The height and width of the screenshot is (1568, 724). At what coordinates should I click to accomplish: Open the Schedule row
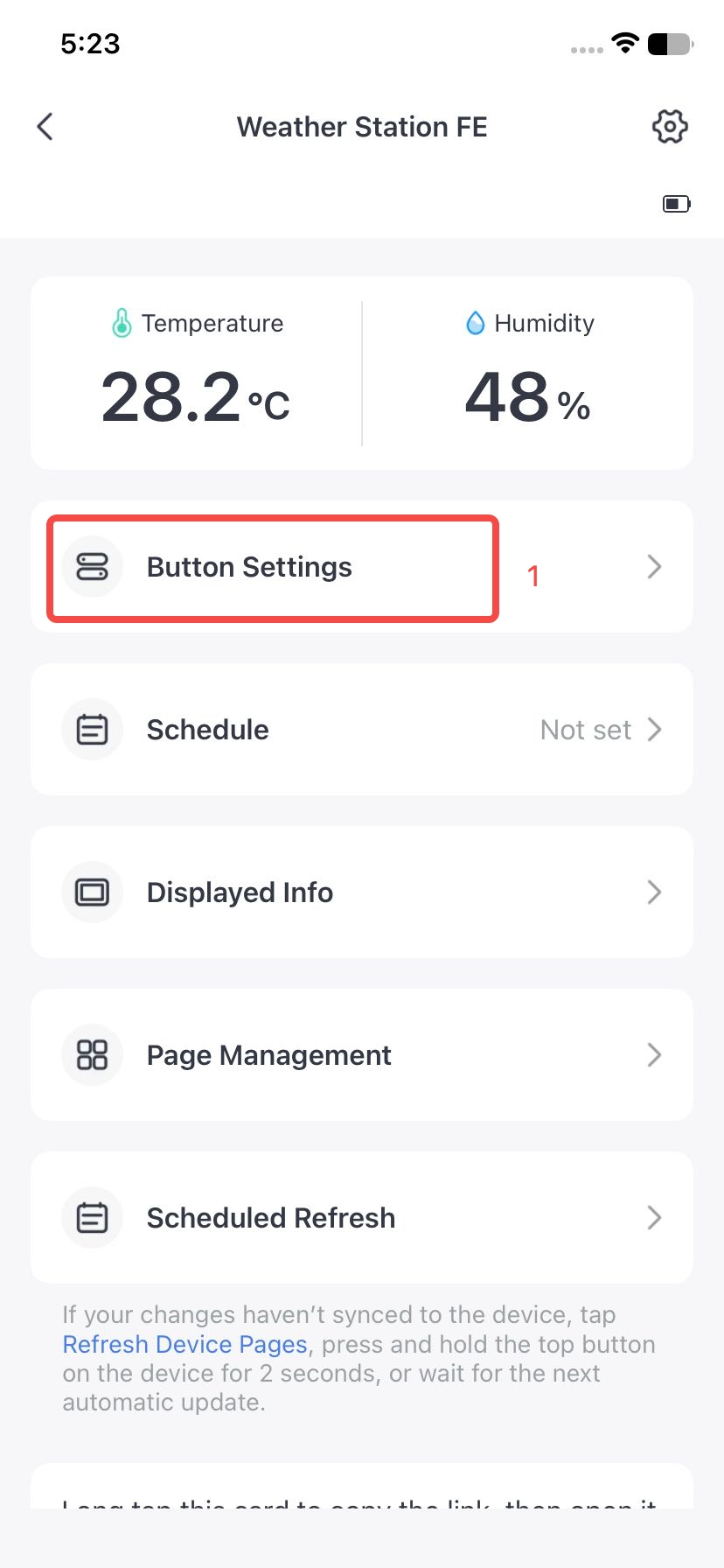point(362,730)
